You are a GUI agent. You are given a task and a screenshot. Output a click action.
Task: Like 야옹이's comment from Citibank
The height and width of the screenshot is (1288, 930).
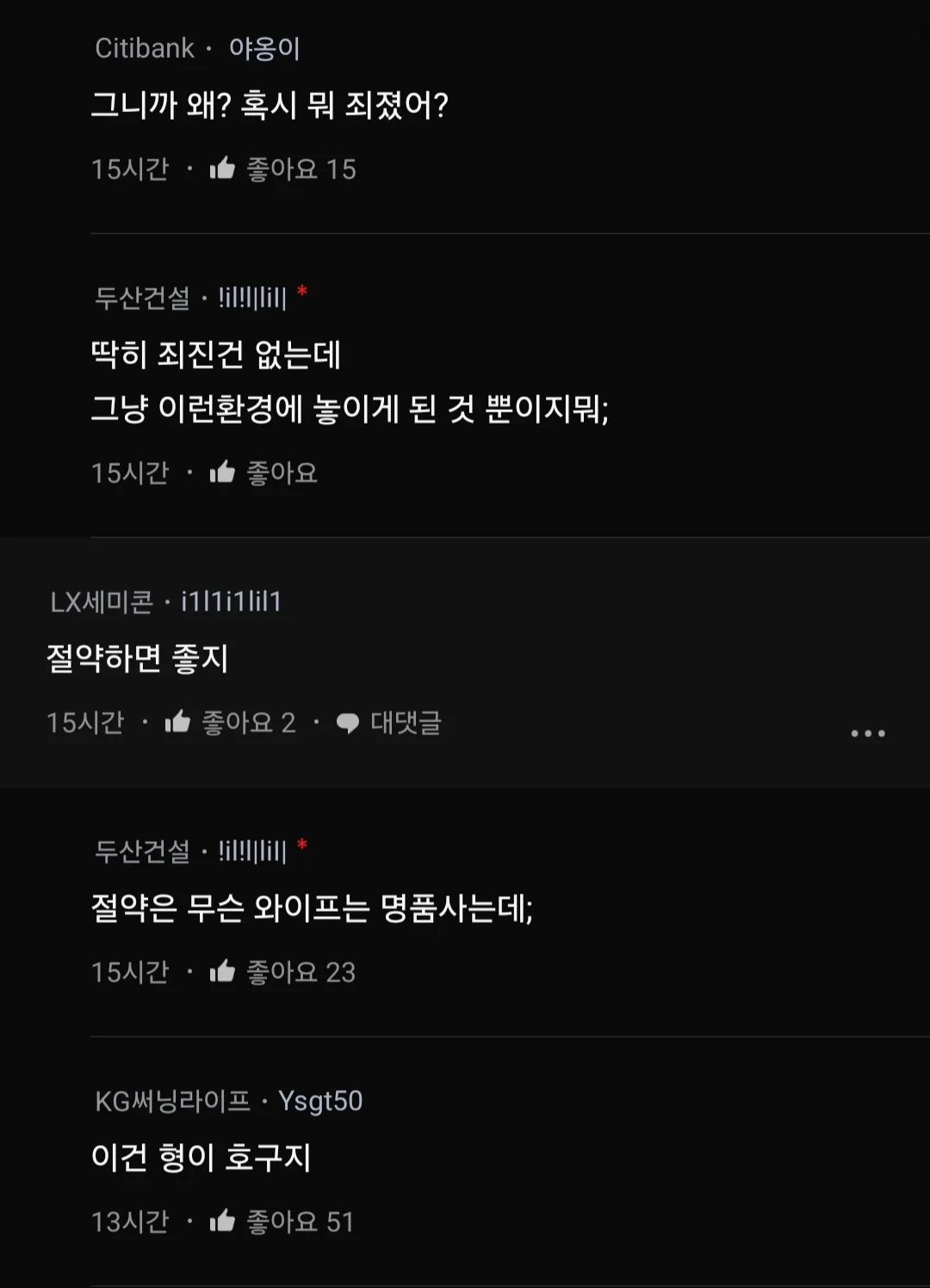point(223,169)
